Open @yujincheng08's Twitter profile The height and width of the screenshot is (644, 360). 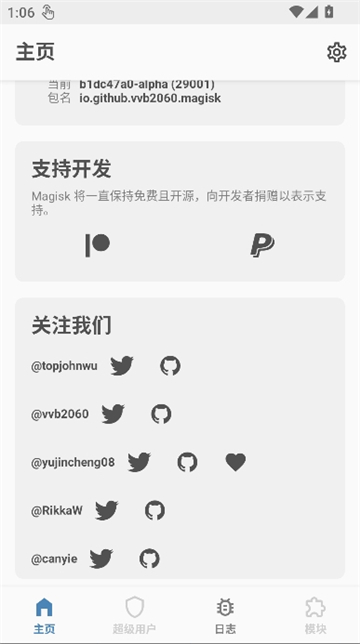point(139,462)
